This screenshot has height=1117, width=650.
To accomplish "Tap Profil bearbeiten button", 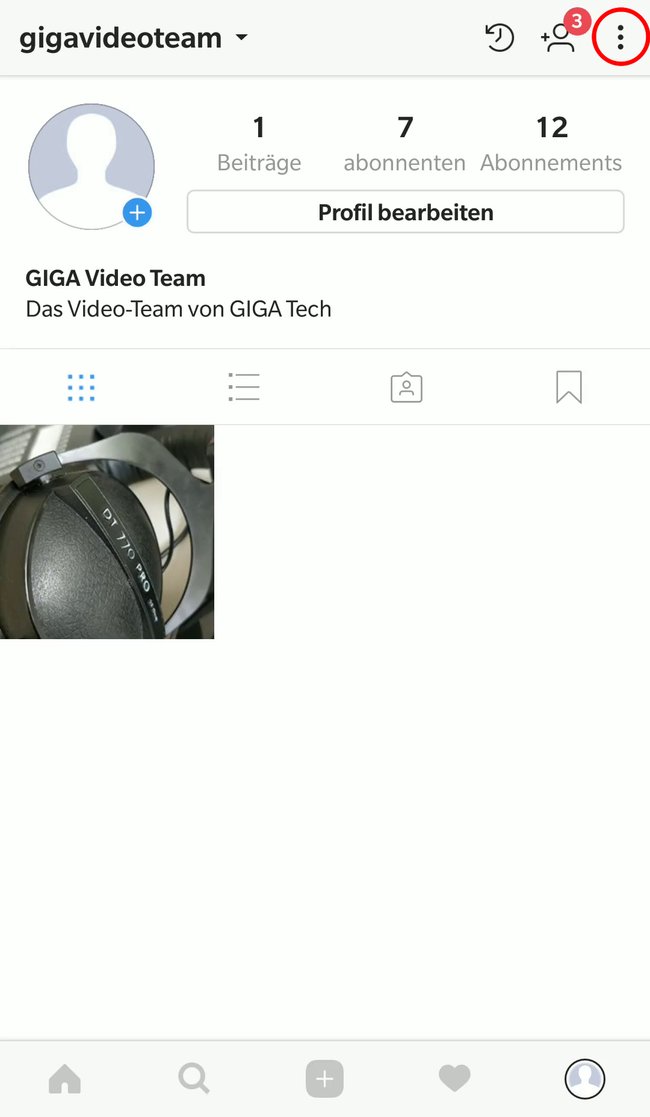I will click(x=405, y=212).
